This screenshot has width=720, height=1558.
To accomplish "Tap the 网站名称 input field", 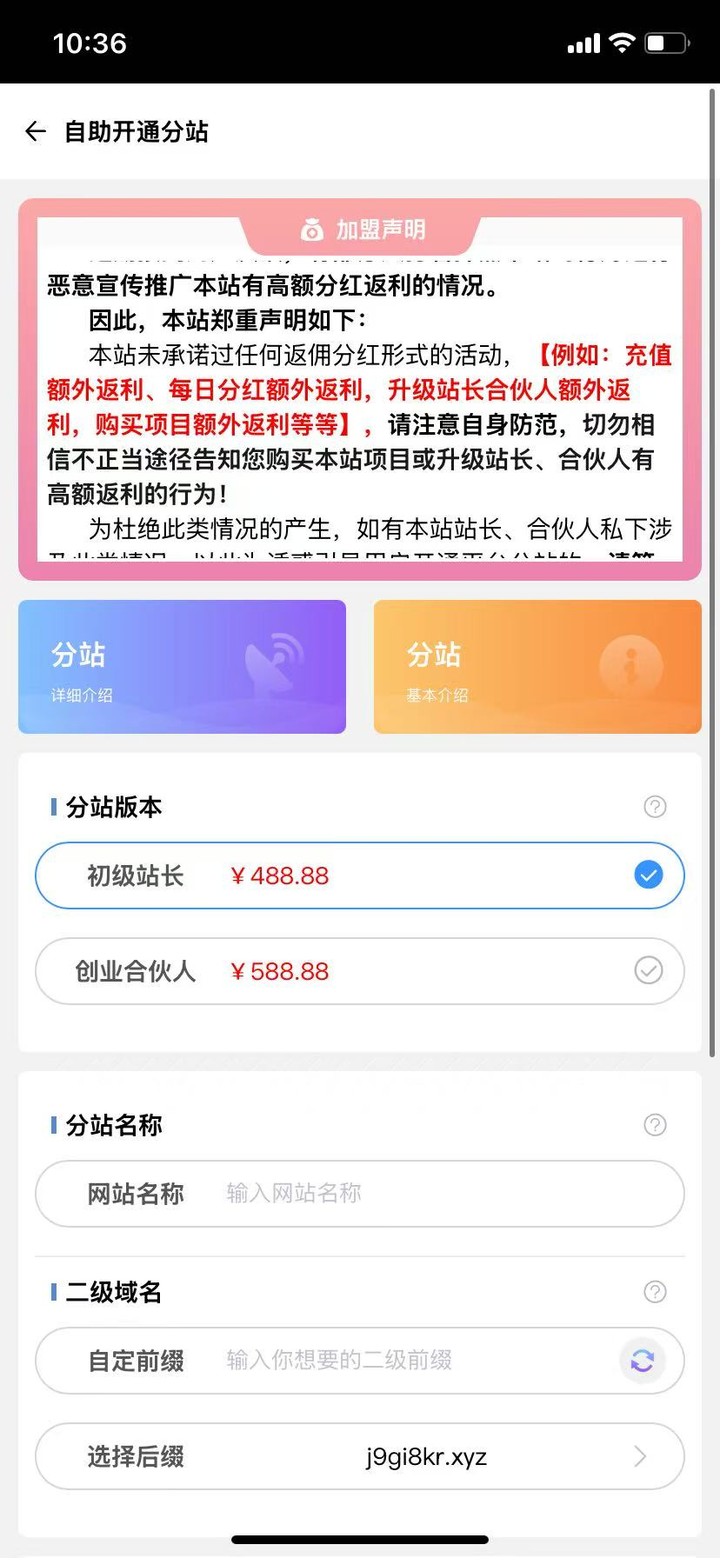I will tap(420, 1193).
